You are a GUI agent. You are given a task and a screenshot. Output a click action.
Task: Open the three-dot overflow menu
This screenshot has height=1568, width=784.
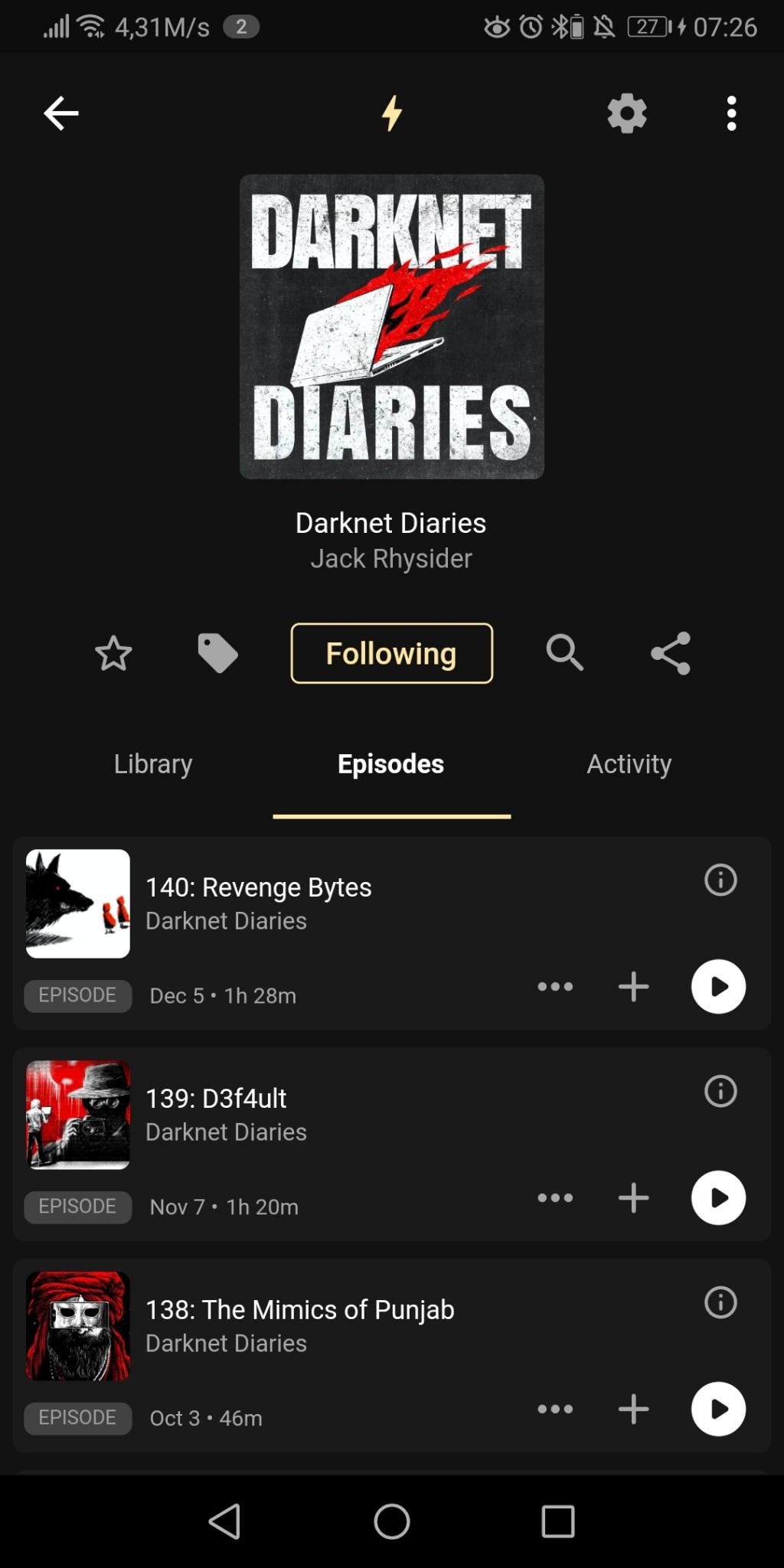click(731, 113)
